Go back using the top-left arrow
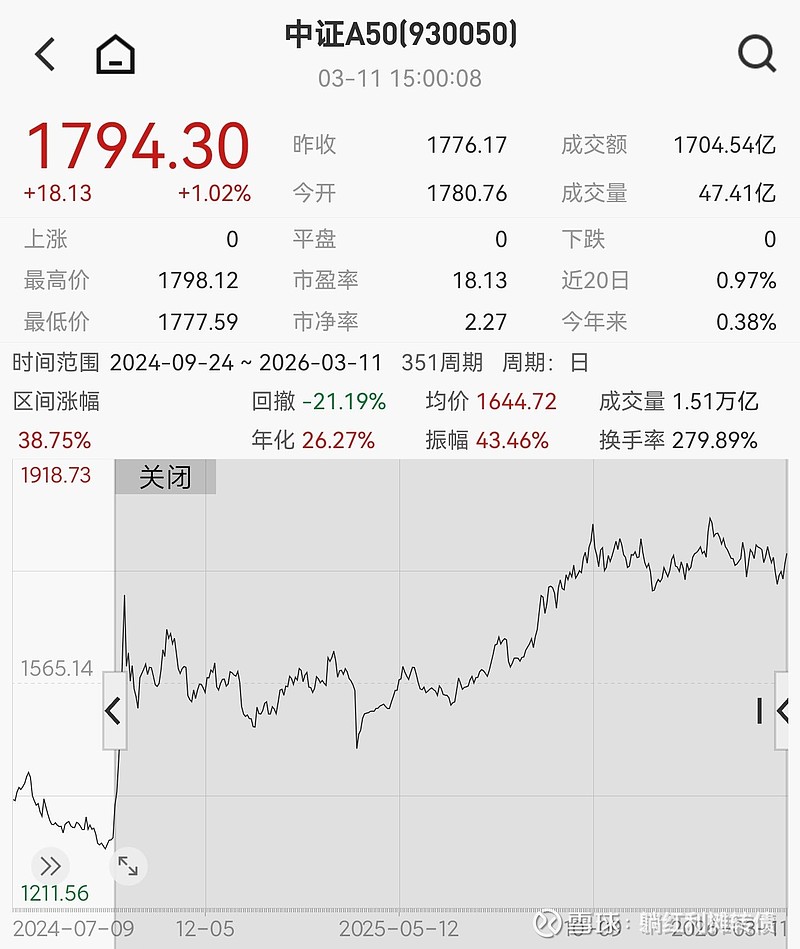The height and width of the screenshot is (949, 800). coord(45,54)
